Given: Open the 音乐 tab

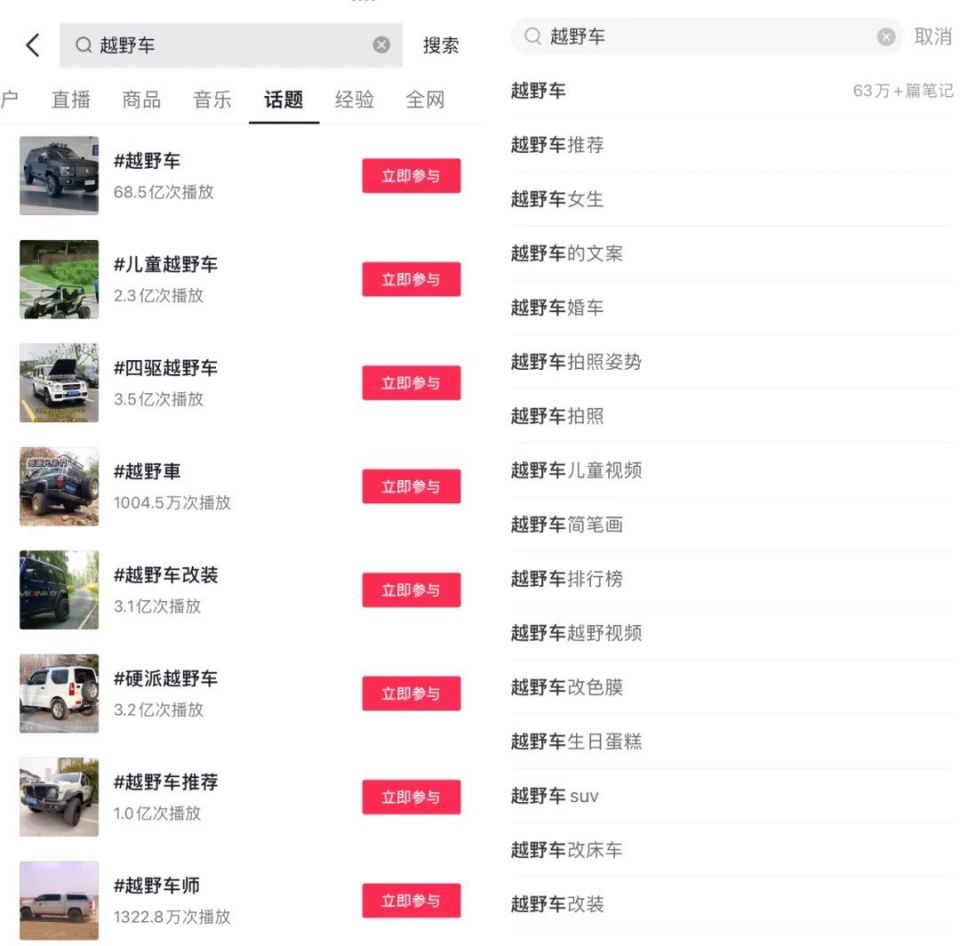Looking at the screenshot, I should (x=212, y=99).
